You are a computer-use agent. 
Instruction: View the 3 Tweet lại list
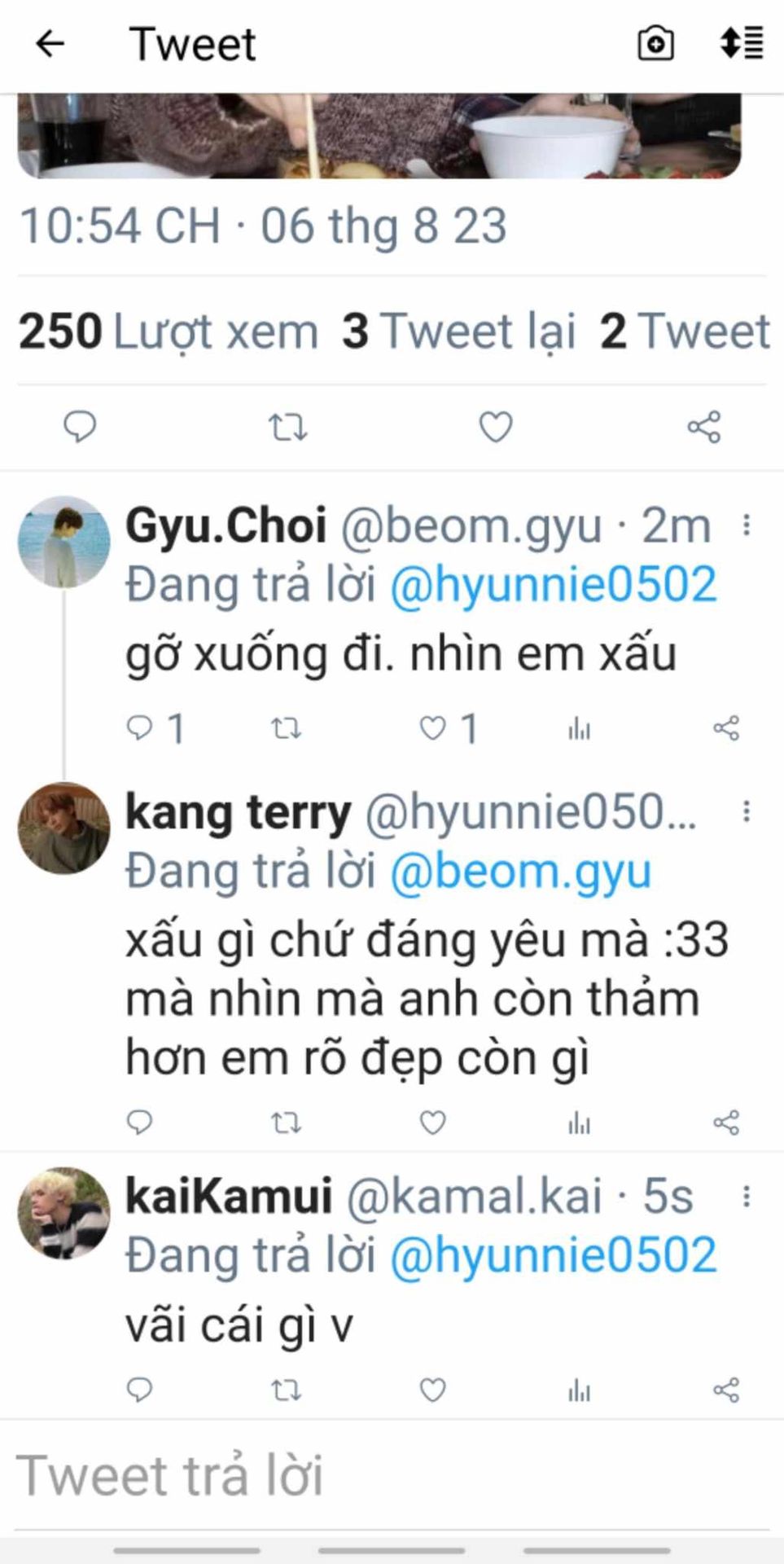coord(459,332)
